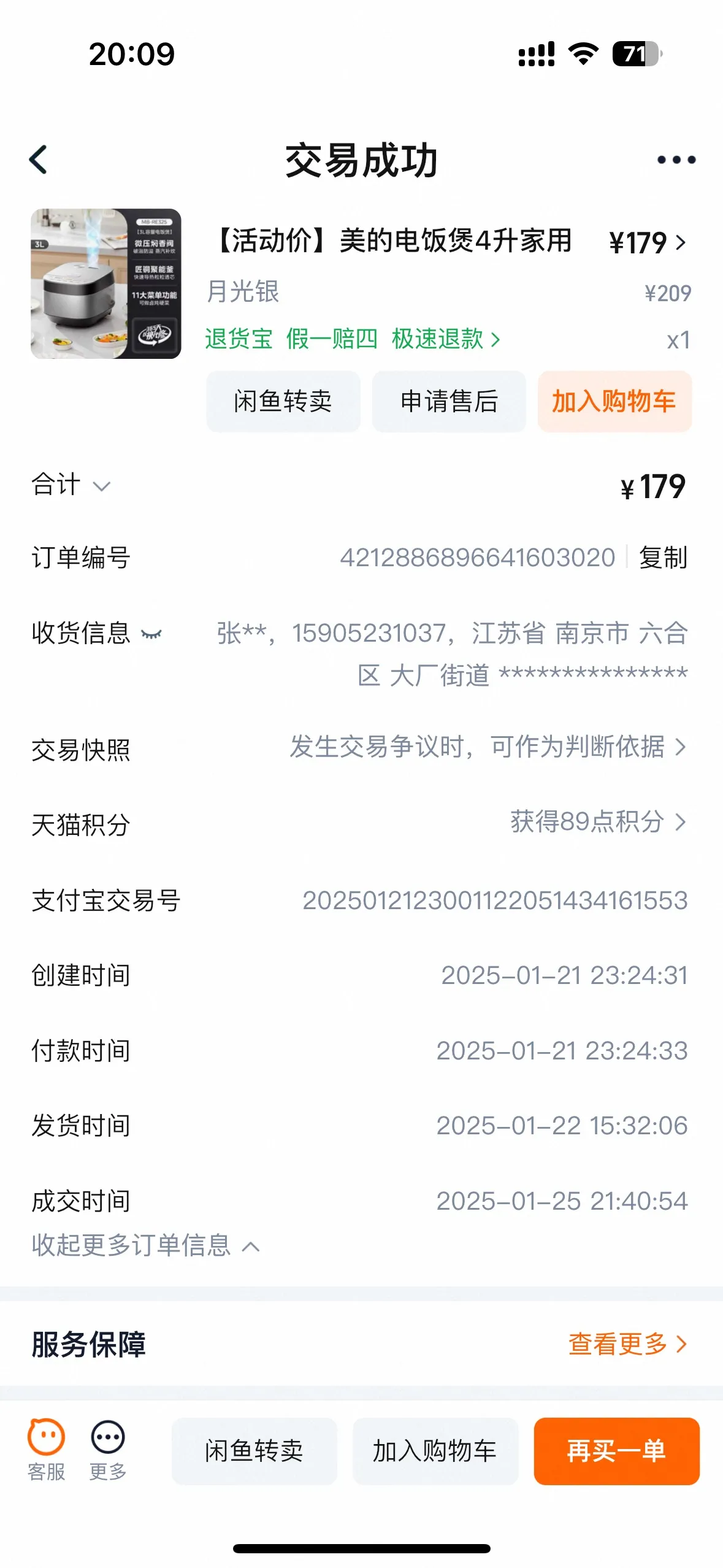Open the ¥179 price detail chevron
723x1568 pixels.
click(680, 242)
